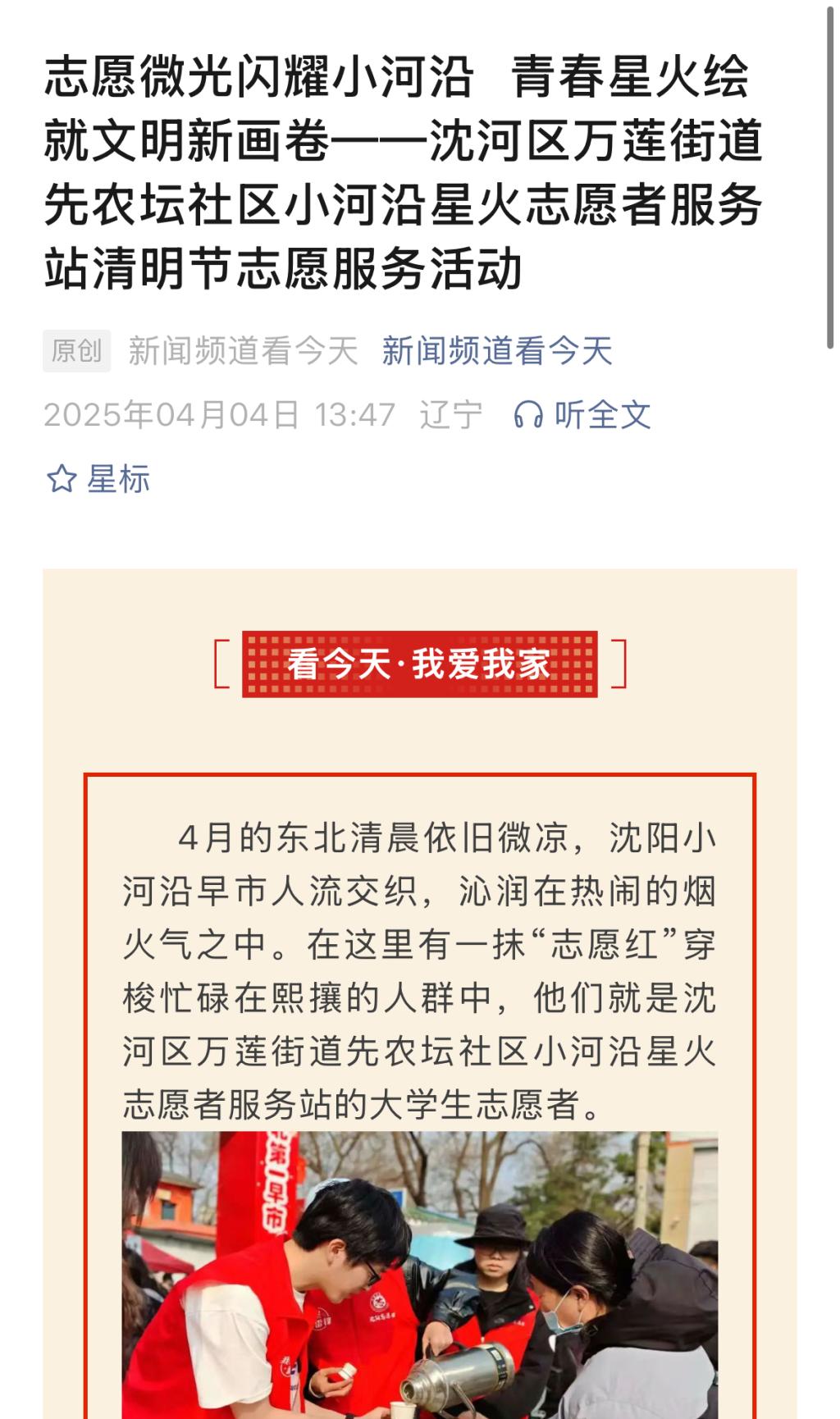Listen to the full article via 听全文
Screen dimensions: 840x1419
point(583,415)
